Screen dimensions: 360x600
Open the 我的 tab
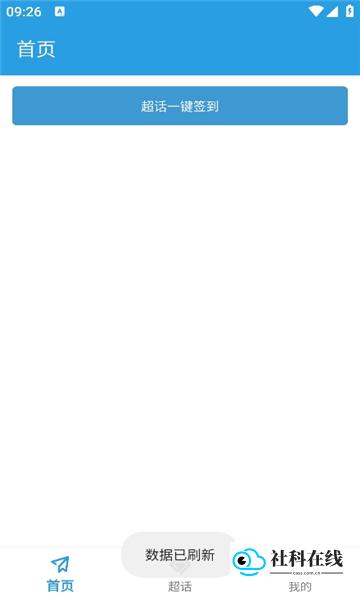click(300, 574)
